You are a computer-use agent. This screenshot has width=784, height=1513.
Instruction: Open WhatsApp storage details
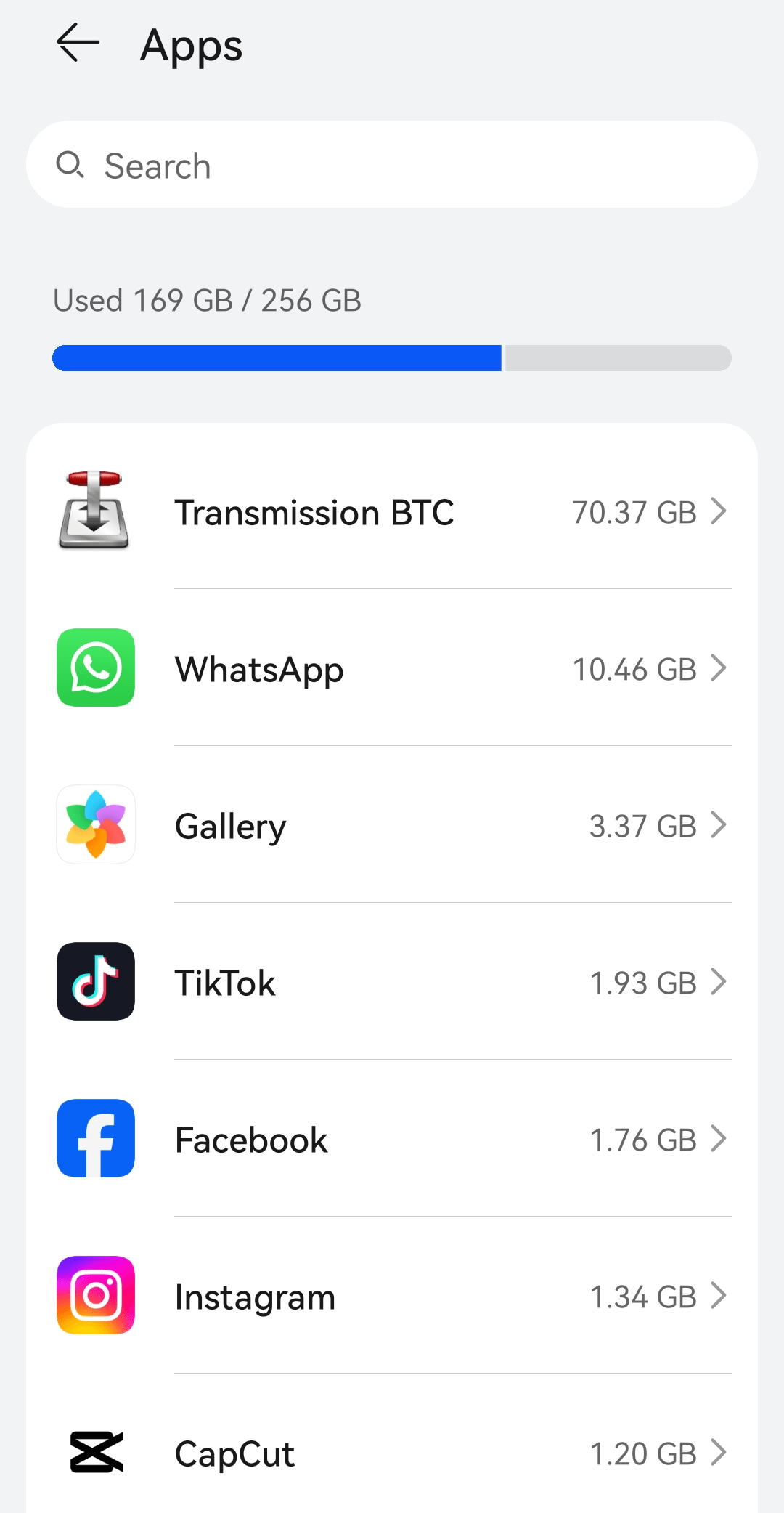click(392, 668)
